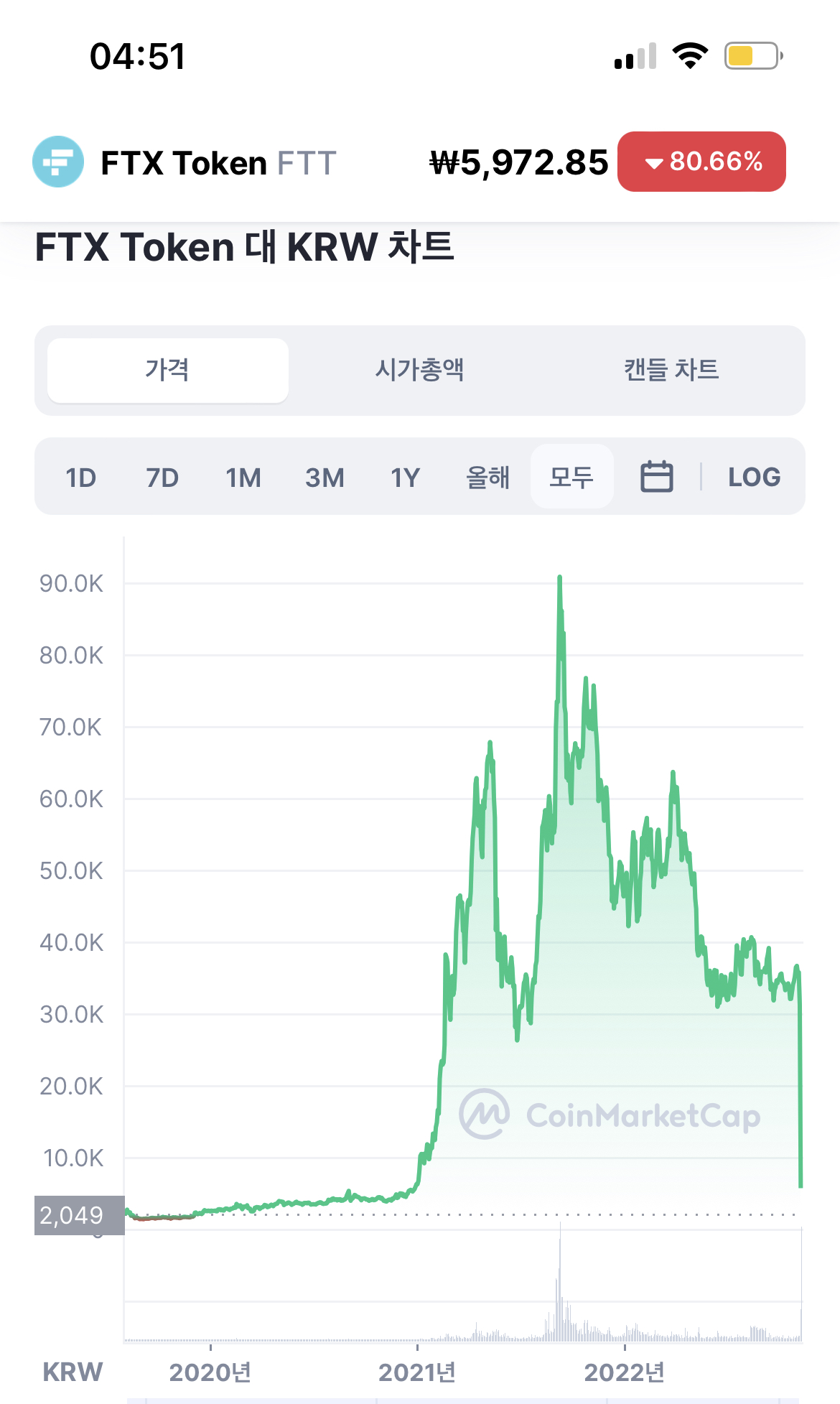Image resolution: width=840 pixels, height=1404 pixels.
Task: Toggle the 모두 (All) time range
Action: pos(572,476)
